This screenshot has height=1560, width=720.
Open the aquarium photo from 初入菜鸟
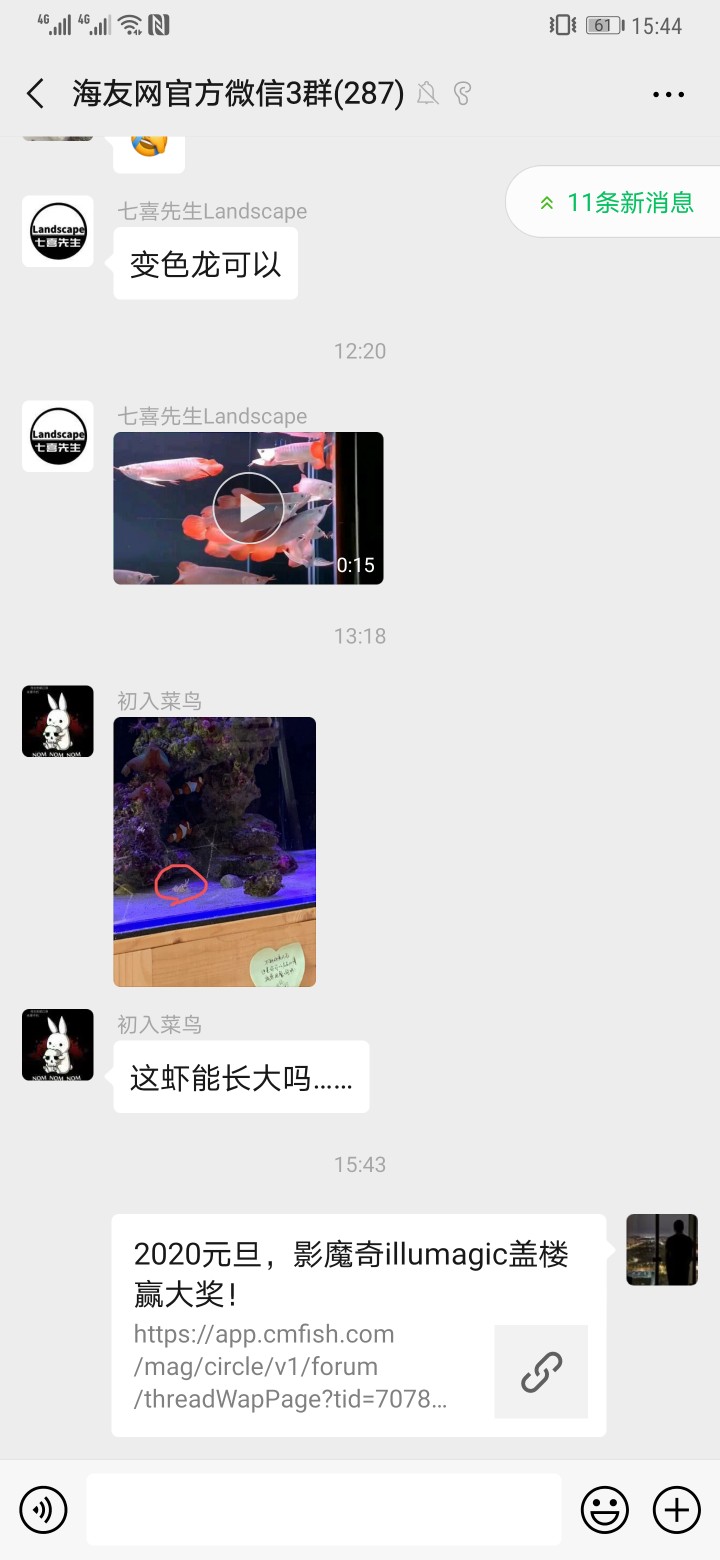214,851
